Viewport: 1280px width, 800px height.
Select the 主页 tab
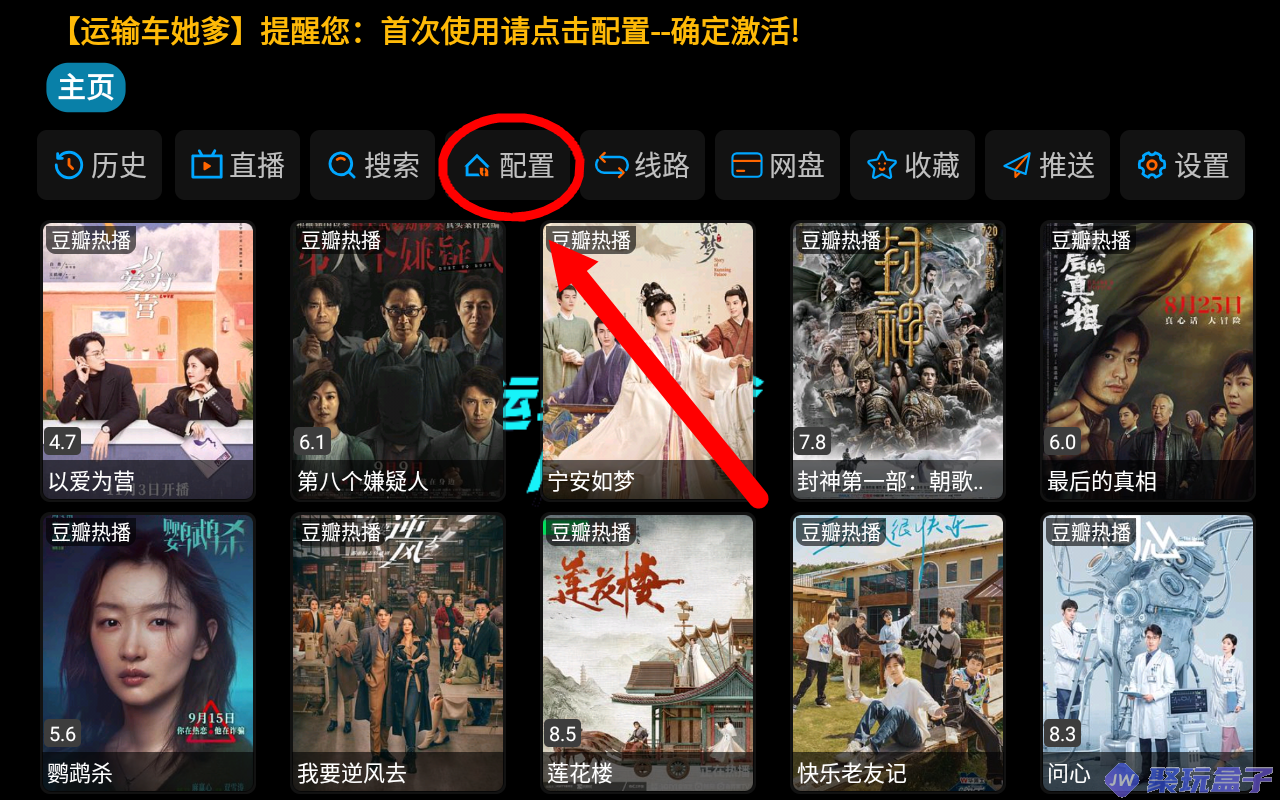(x=86, y=88)
